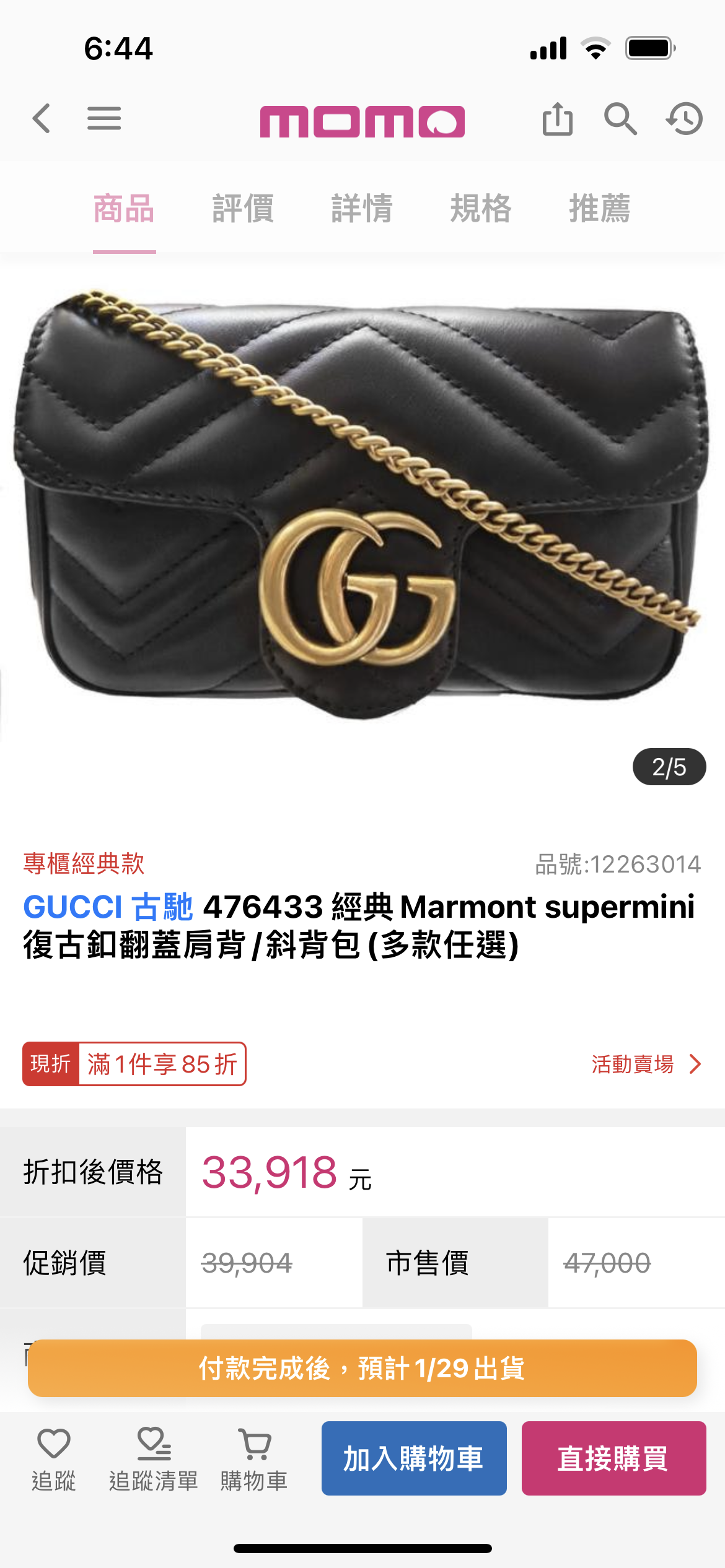The width and height of the screenshot is (725, 1568).
Task: Select the 商品 tab
Action: (124, 208)
